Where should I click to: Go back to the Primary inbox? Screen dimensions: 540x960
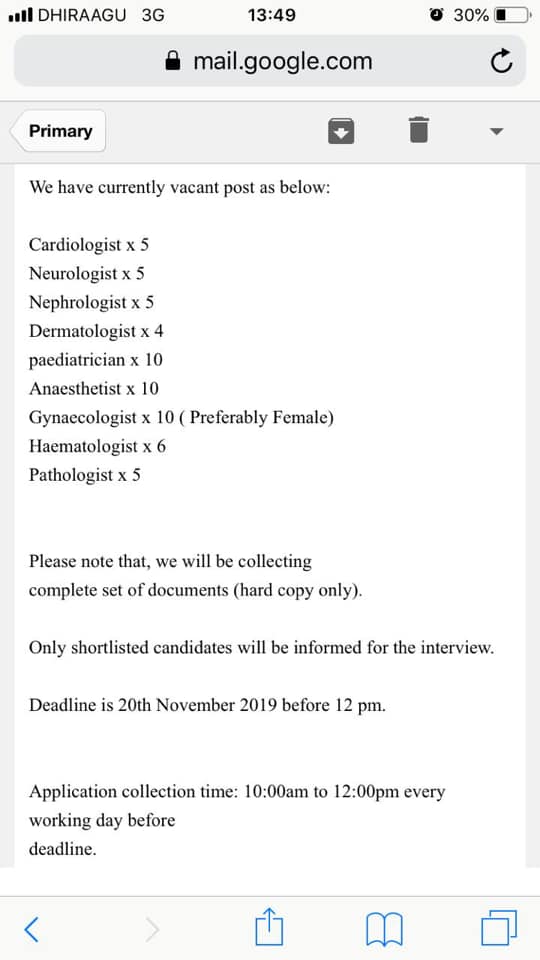pyautogui.click(x=58, y=130)
